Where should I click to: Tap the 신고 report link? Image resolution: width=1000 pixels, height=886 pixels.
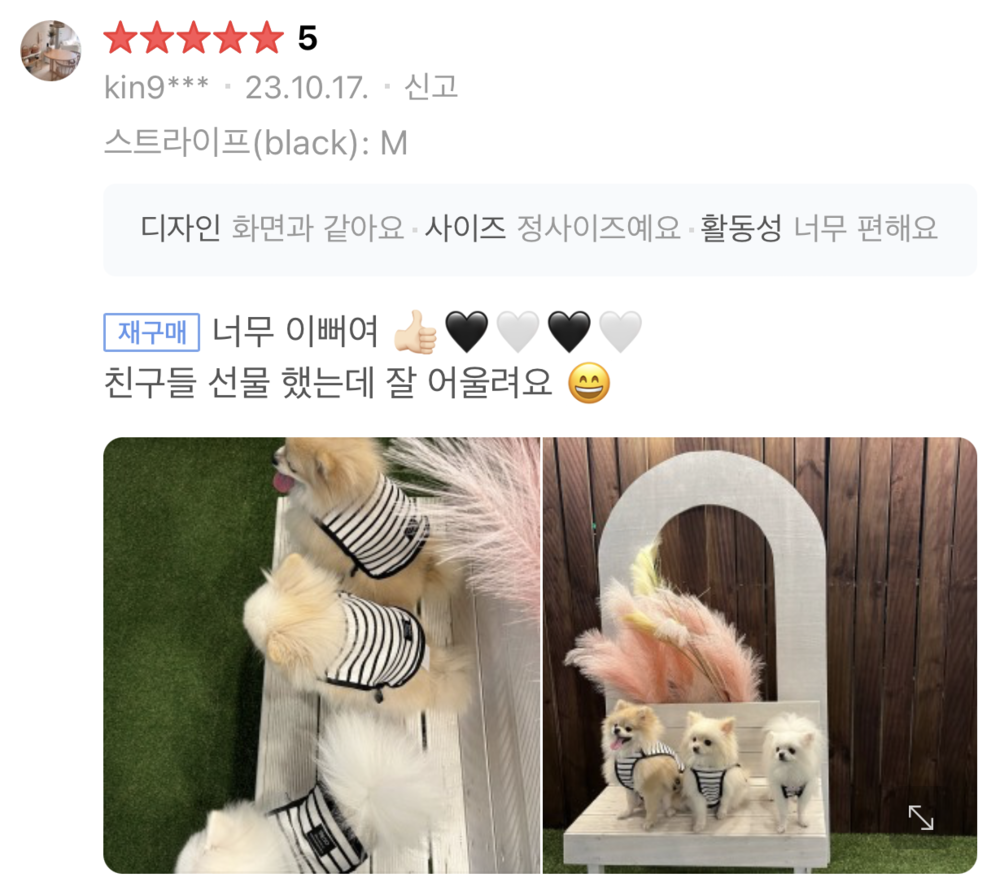tap(430, 87)
